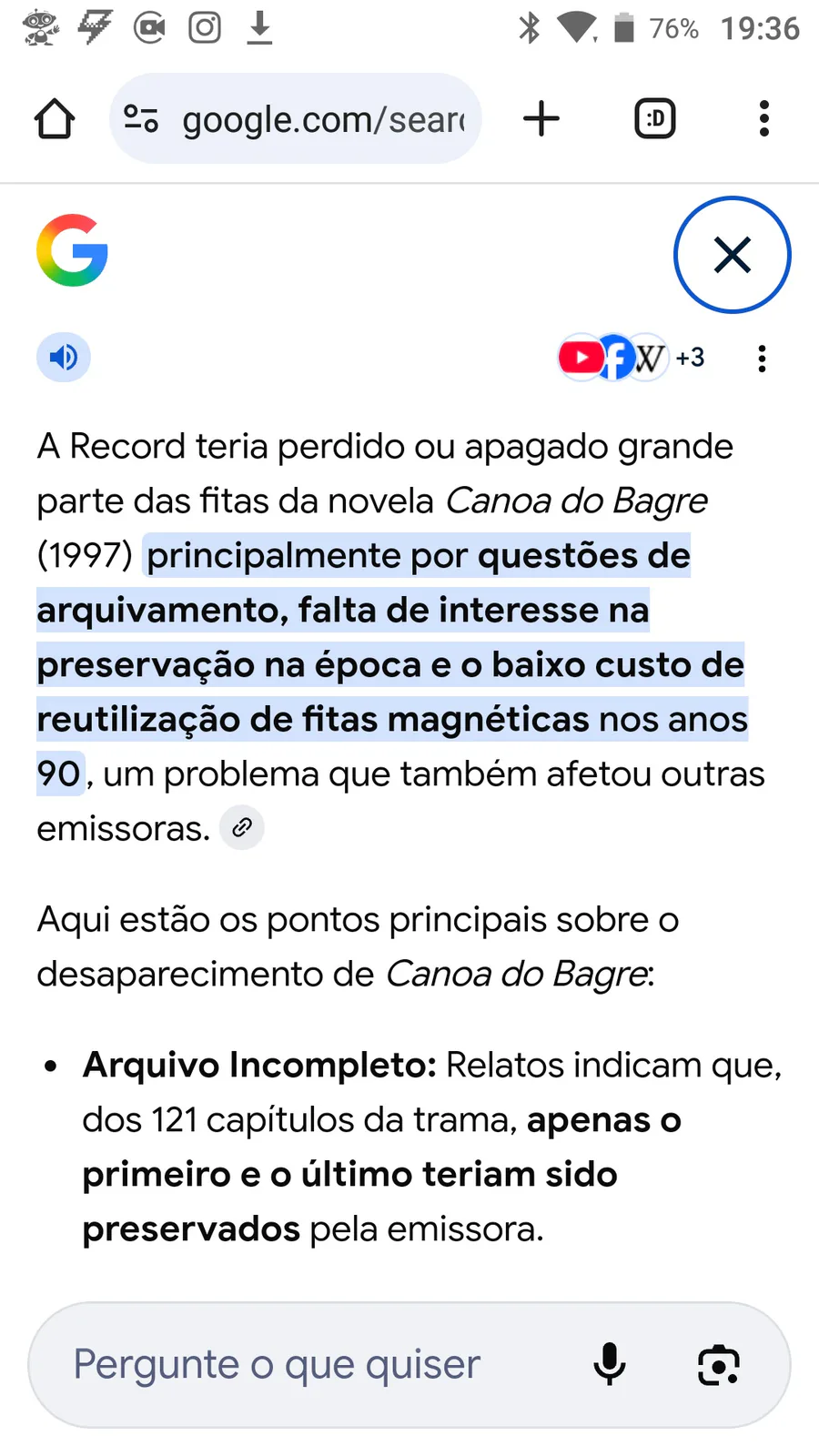Screen dimensions: 819x1456
Task: Go to the browser home page
Action: coord(55,119)
